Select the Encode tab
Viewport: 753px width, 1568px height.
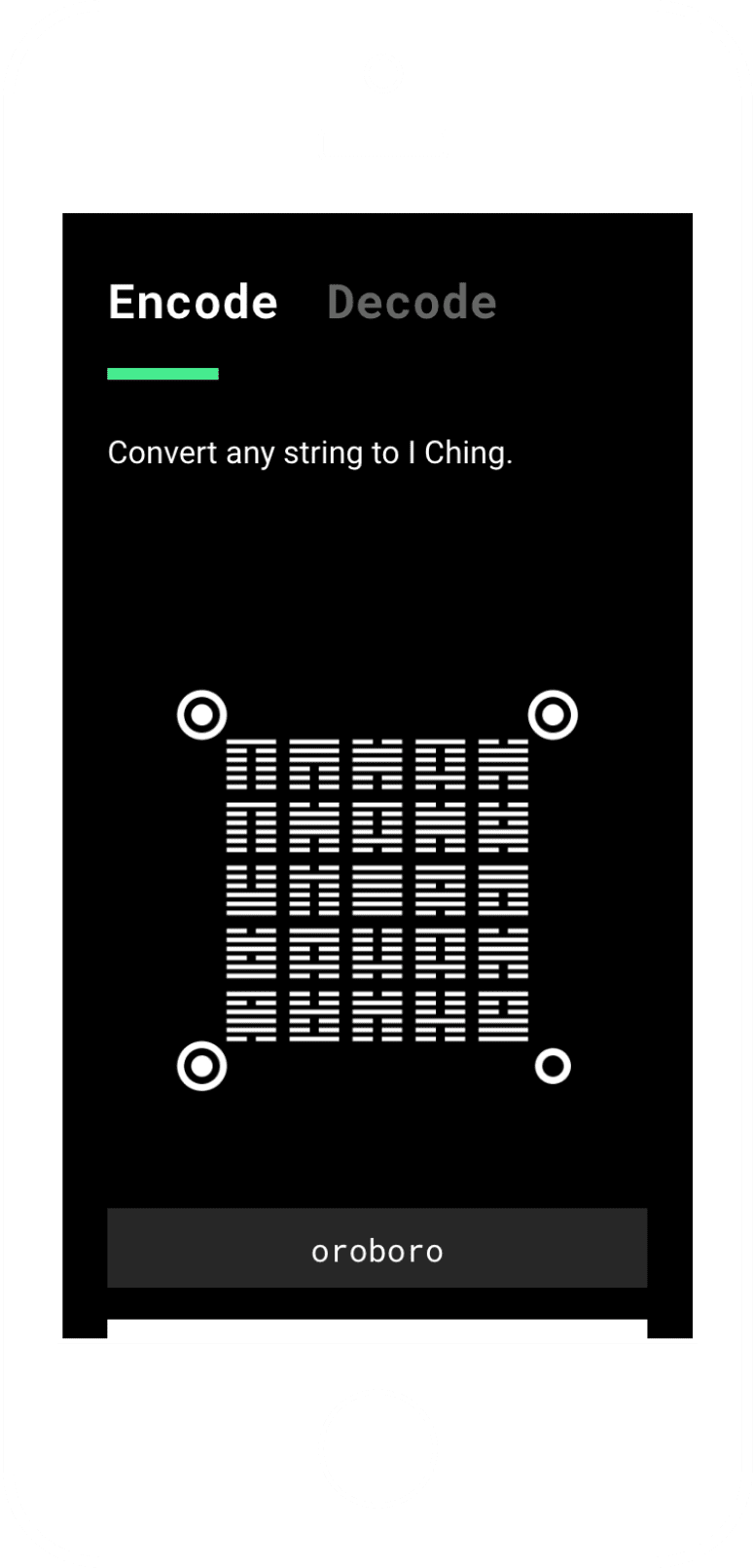click(193, 303)
